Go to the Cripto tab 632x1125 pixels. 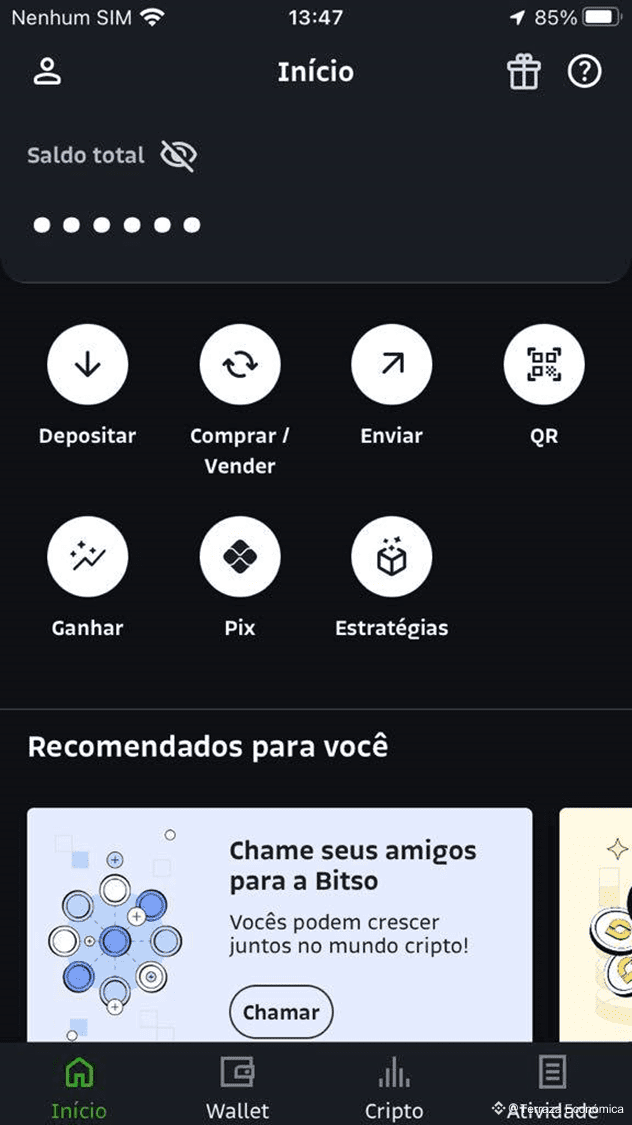394,1086
